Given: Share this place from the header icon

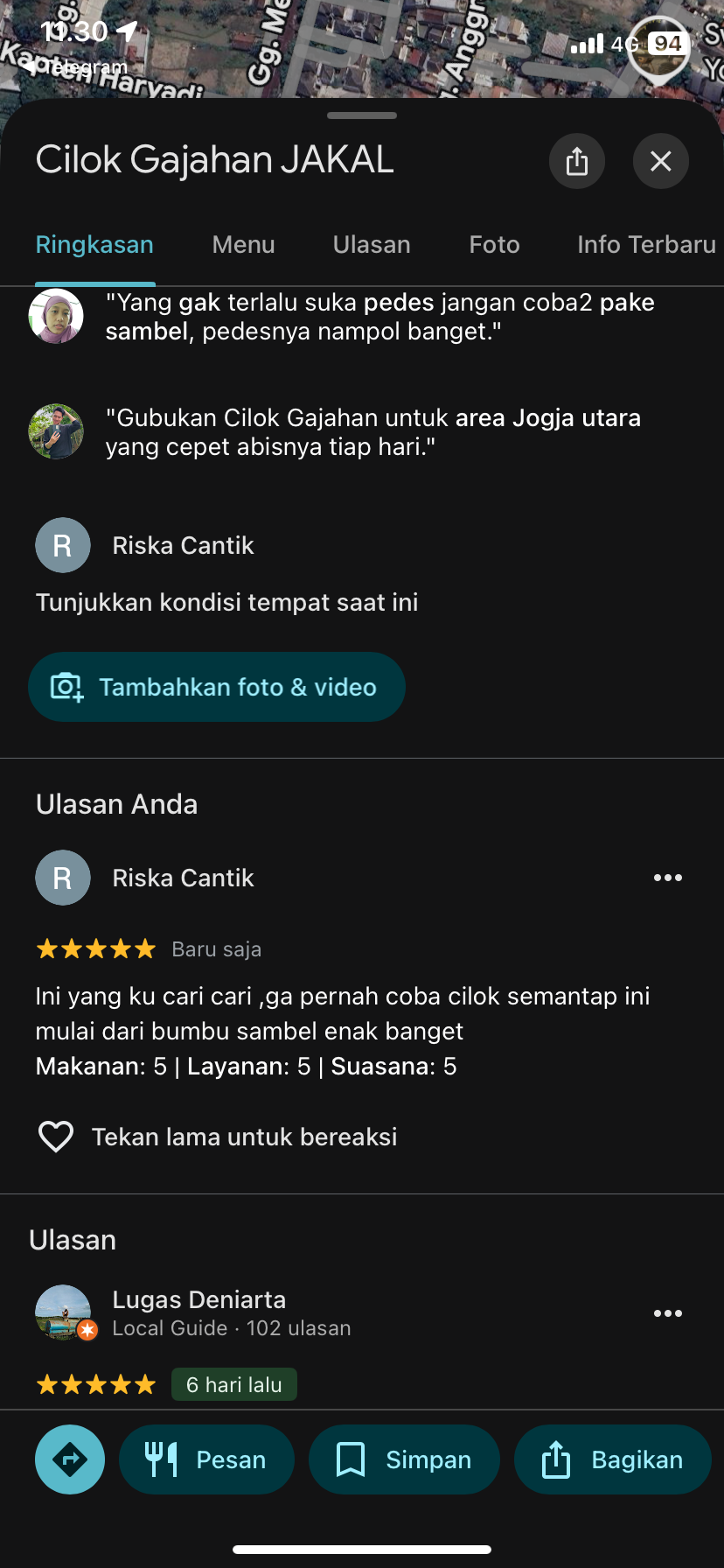Looking at the screenshot, I should [576, 161].
